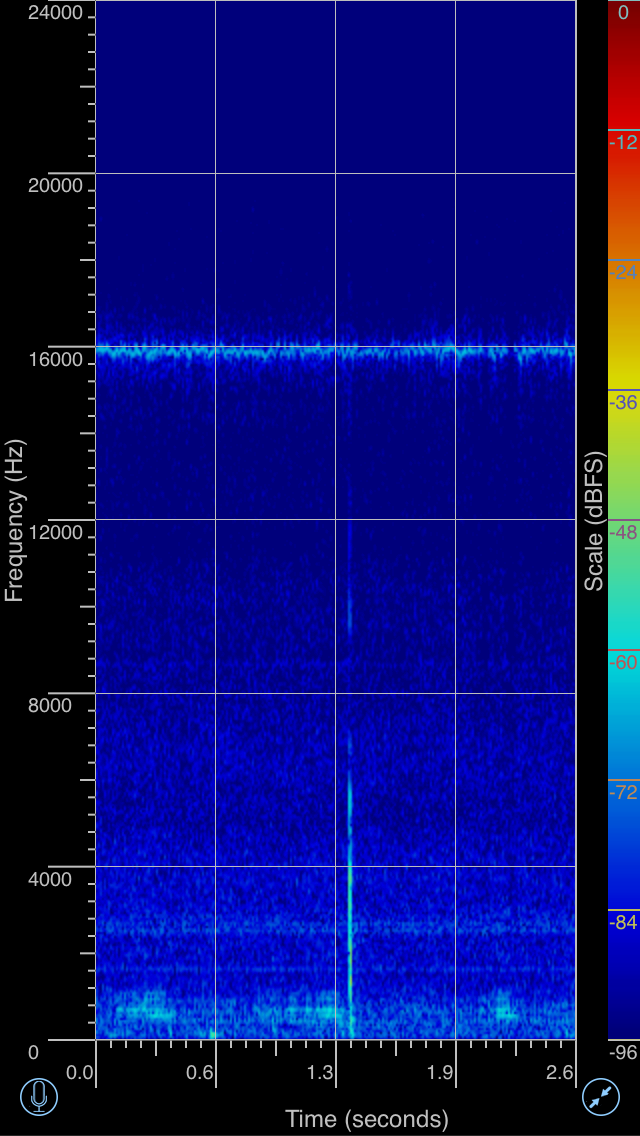The image size is (640, 1136).
Task: Tap the microphone icon button
Action: click(39, 1096)
